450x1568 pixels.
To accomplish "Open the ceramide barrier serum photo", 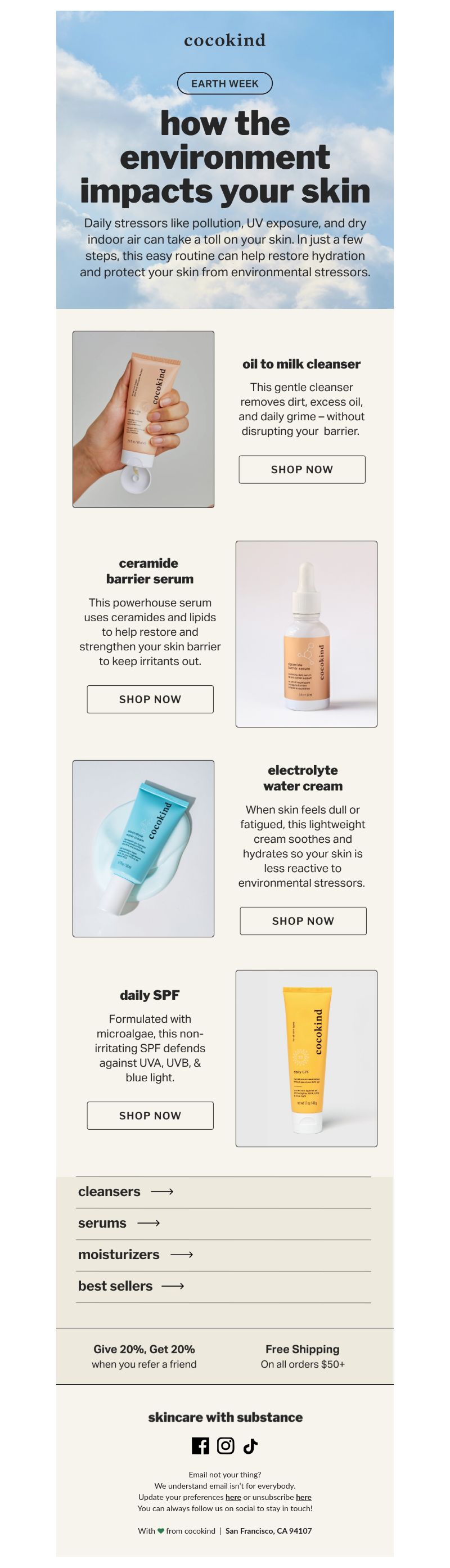I will point(307,634).
